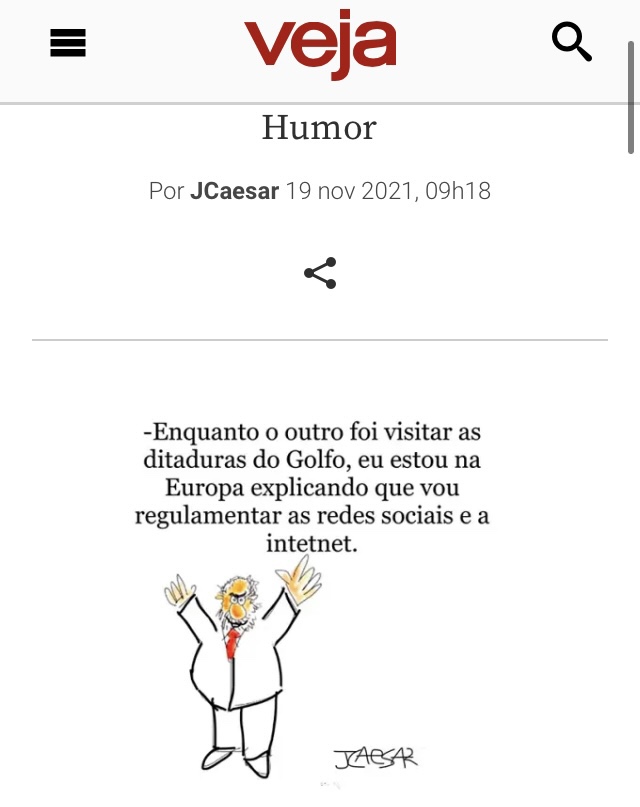Open the hamburger menu

(x=68, y=43)
